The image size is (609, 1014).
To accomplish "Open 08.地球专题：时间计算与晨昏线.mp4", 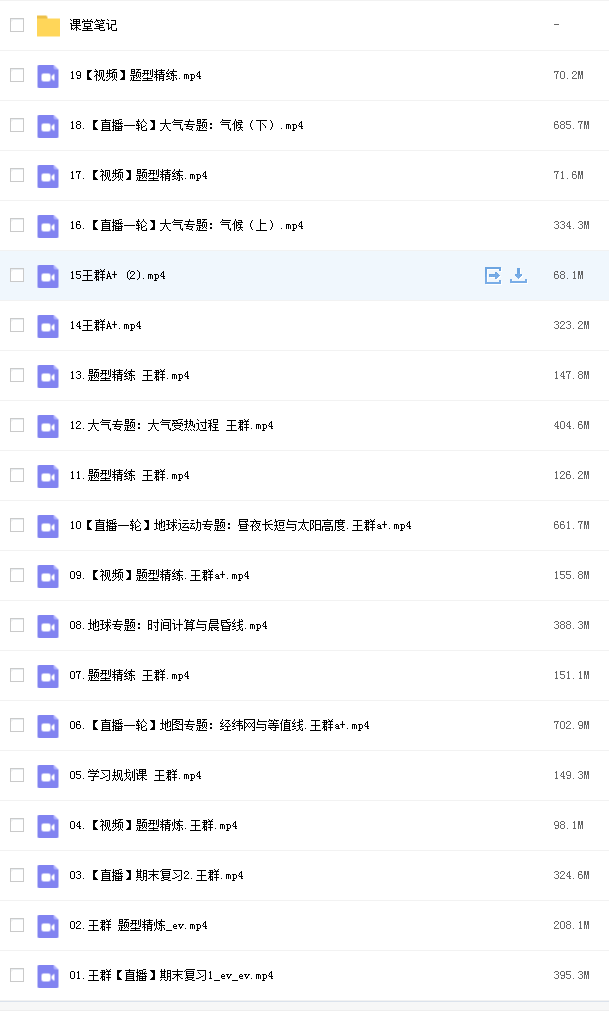I will (x=168, y=625).
